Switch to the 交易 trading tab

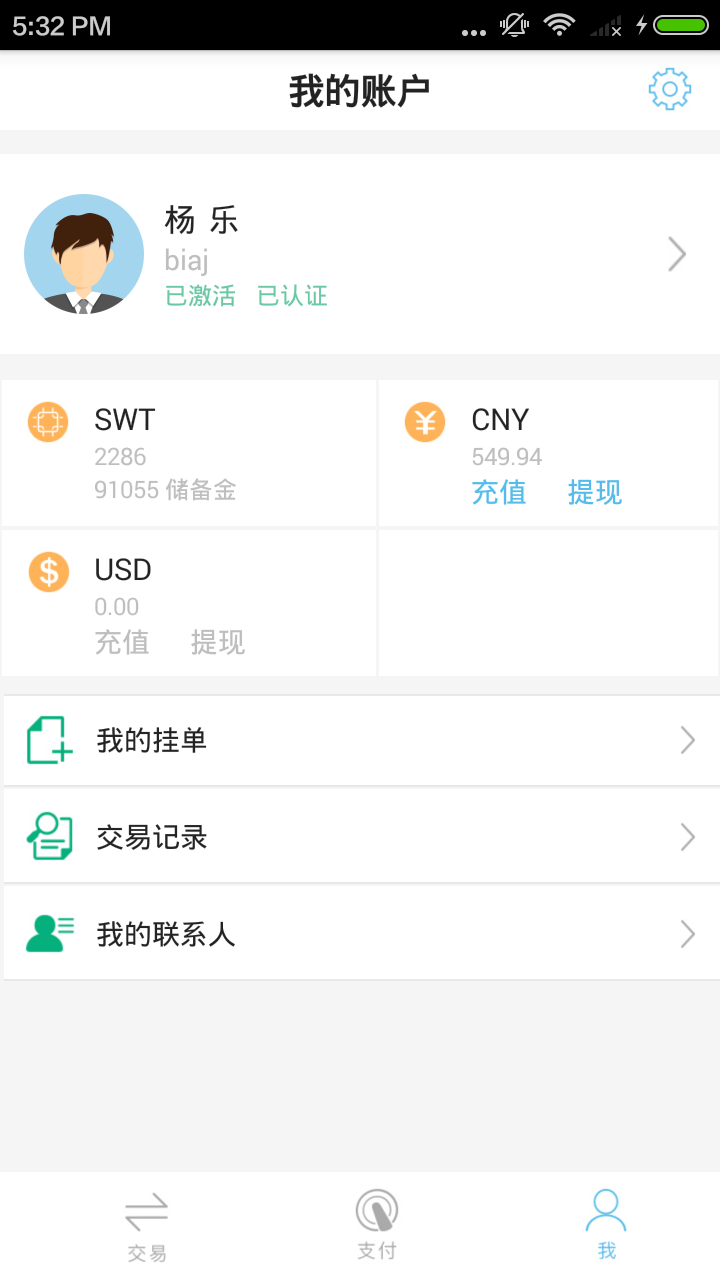click(x=147, y=1222)
